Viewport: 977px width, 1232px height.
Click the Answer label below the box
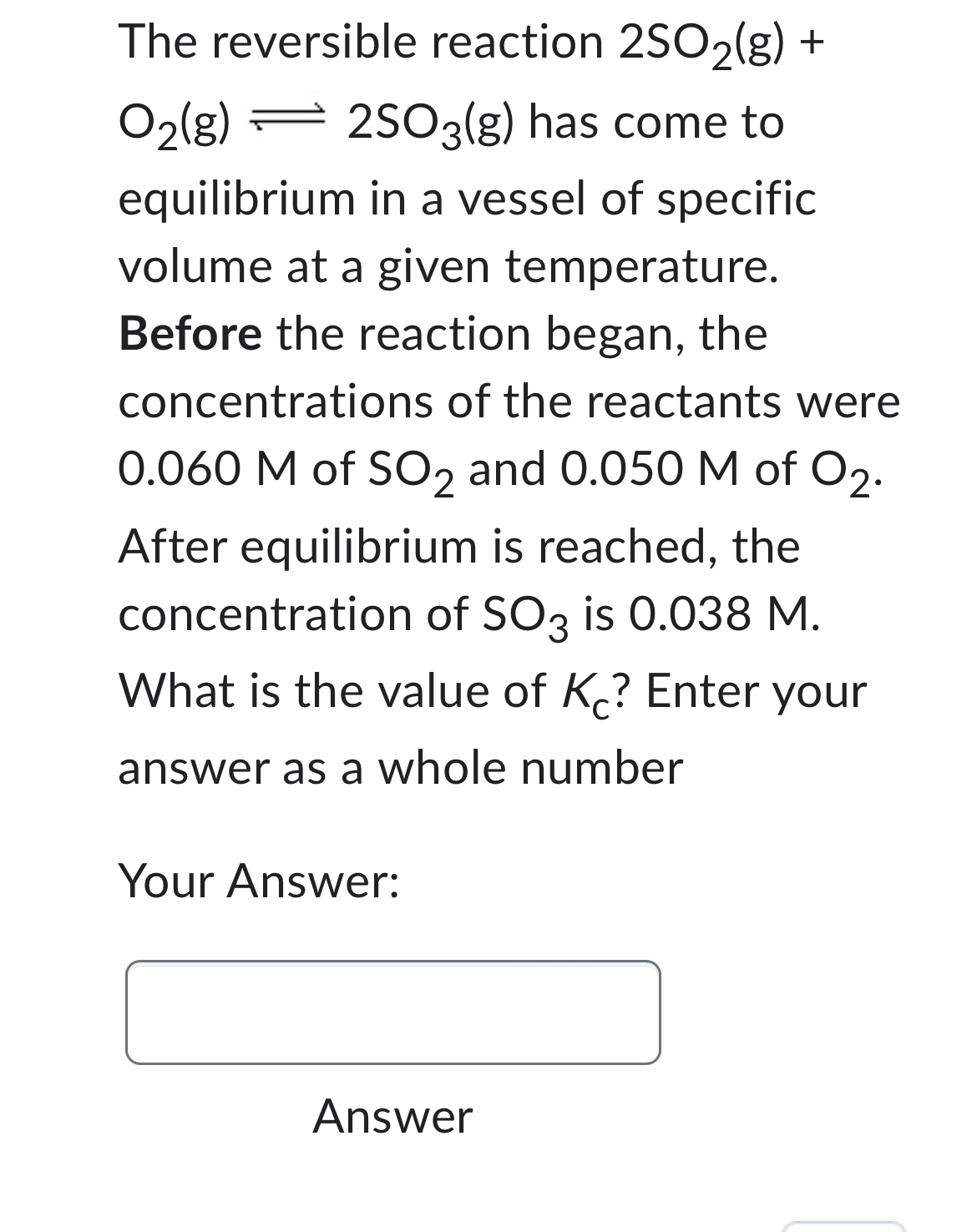click(x=391, y=1116)
